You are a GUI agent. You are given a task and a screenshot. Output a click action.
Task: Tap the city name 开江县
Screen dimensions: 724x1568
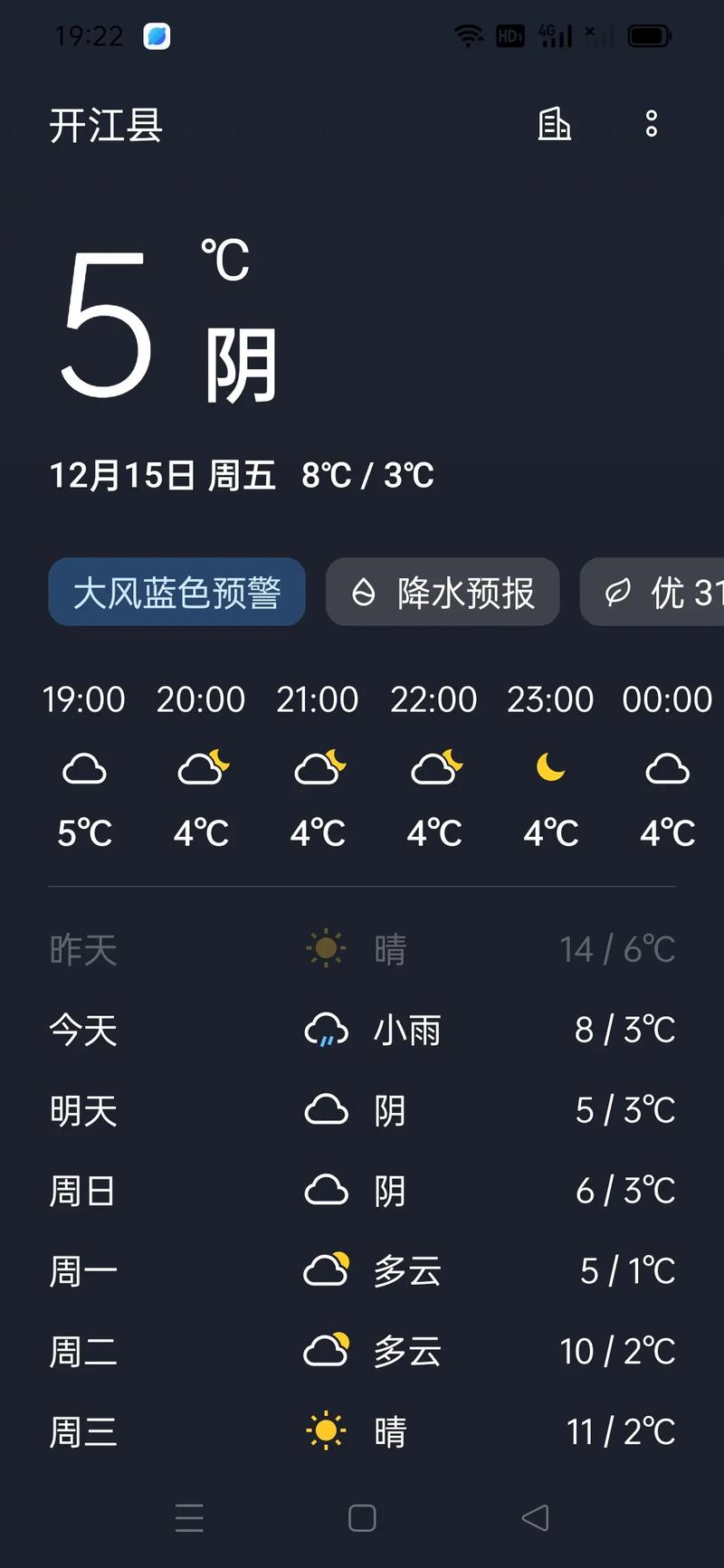(106, 126)
